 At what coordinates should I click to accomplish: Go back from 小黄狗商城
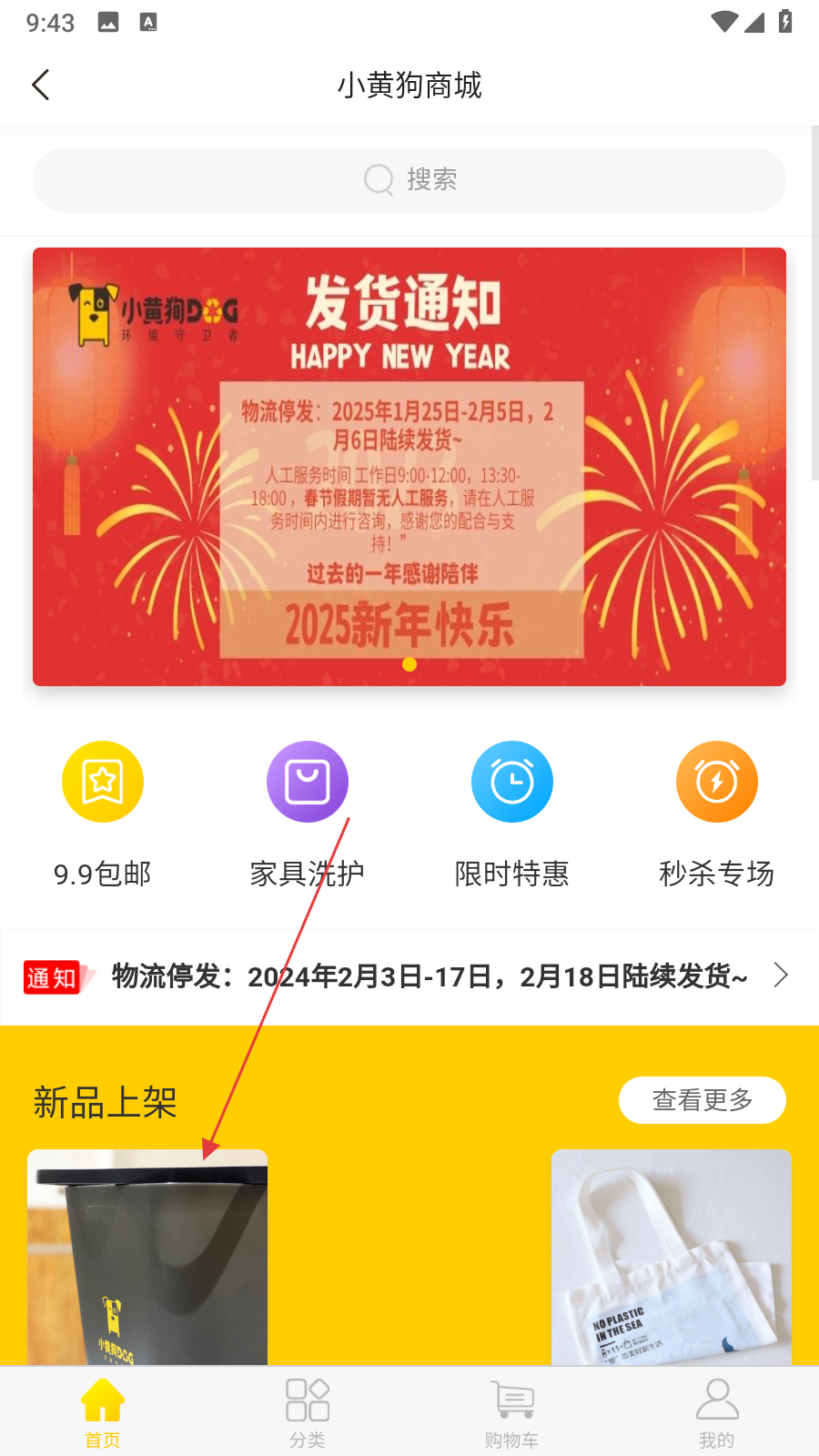pos(41,86)
